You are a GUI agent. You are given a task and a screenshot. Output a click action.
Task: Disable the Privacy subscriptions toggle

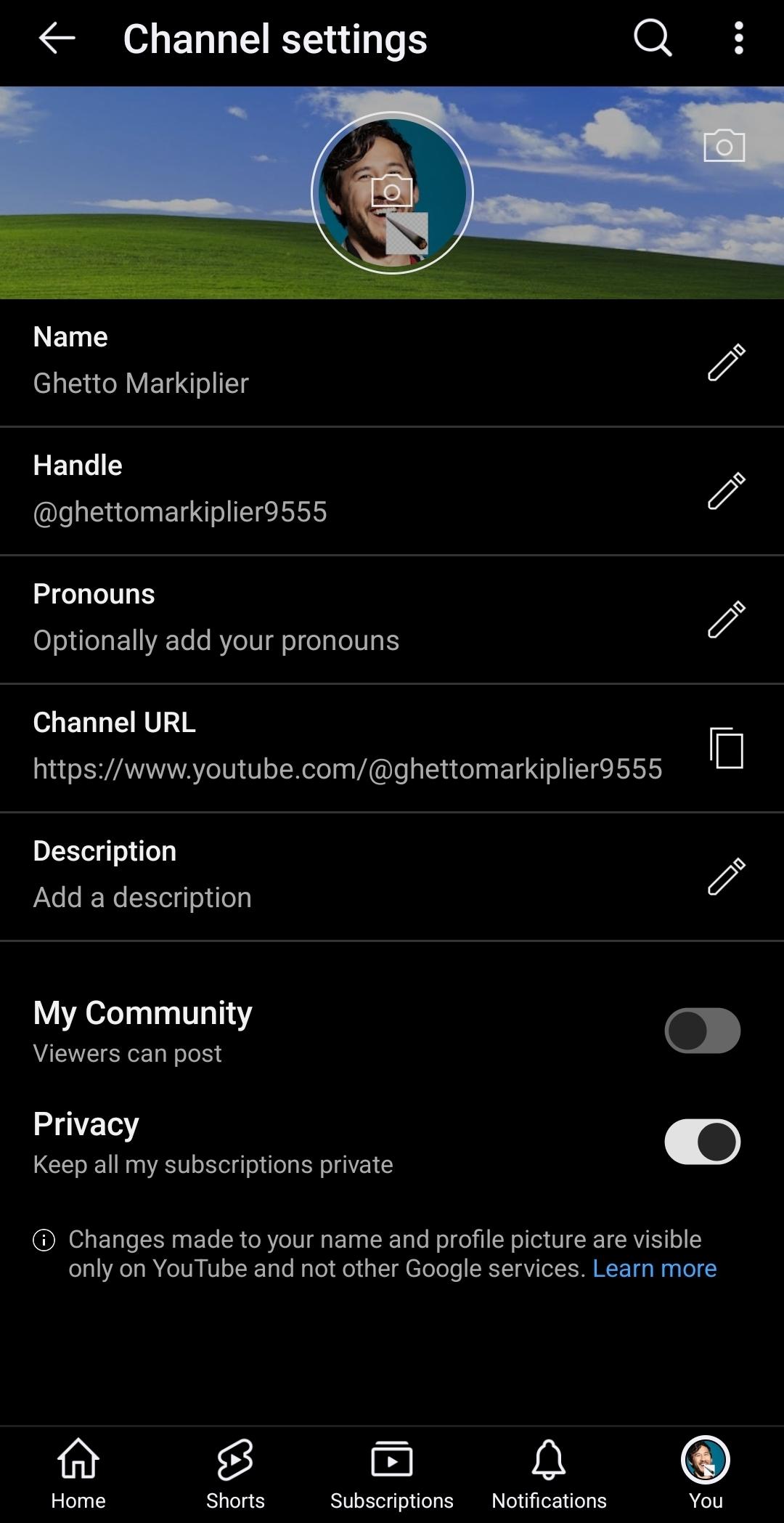tap(702, 1141)
